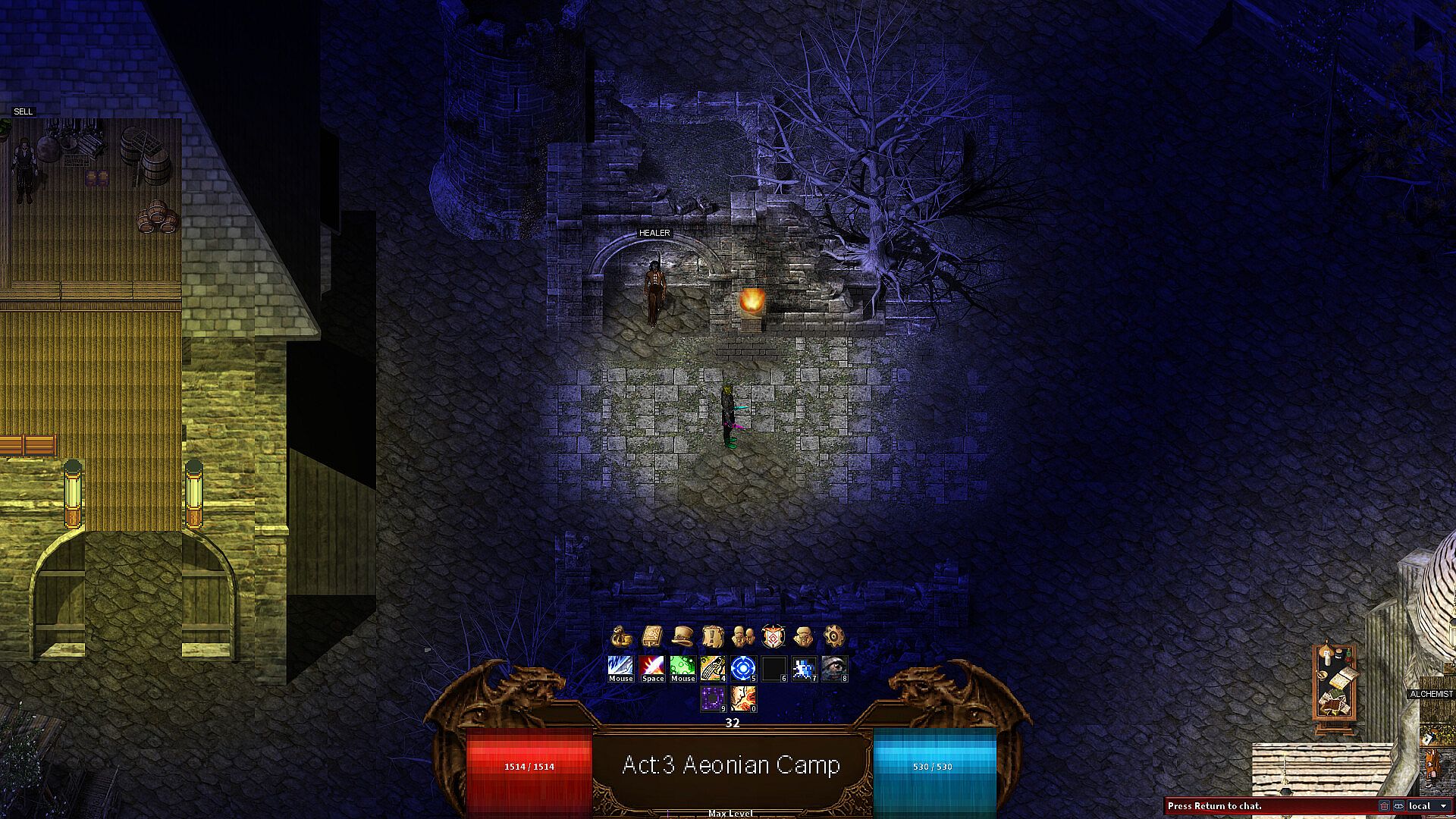Open the golden spellbook menu
Image resolution: width=1456 pixels, height=819 pixels.
click(x=652, y=636)
